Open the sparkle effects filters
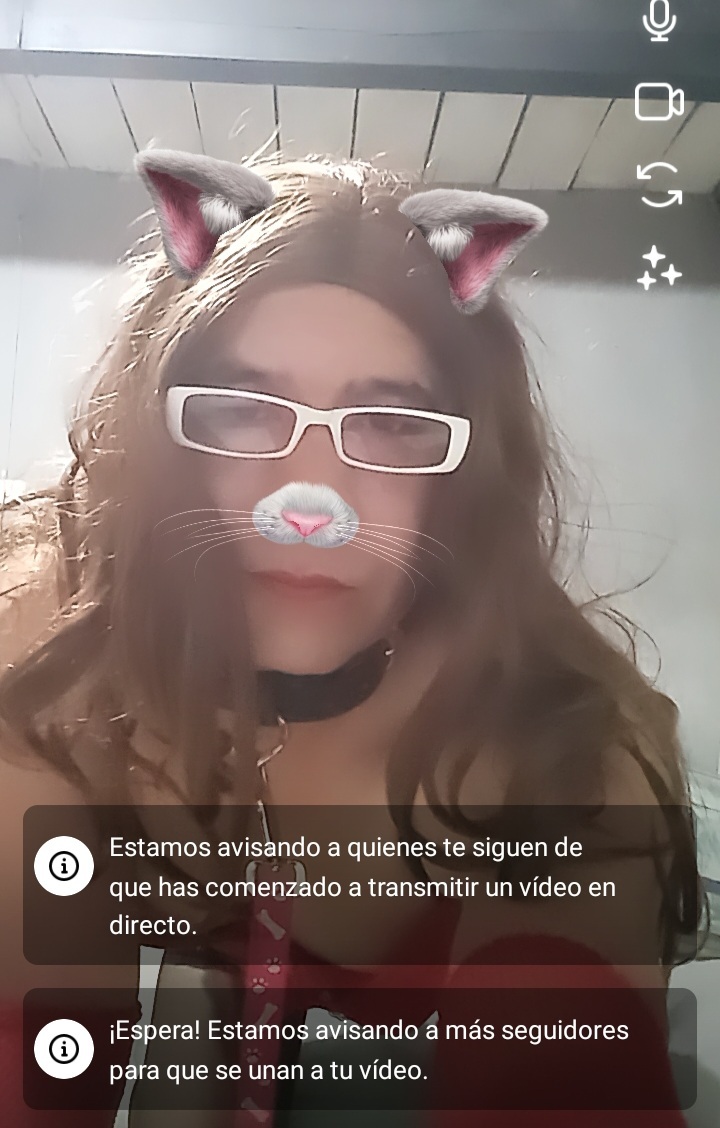Viewport: 720px width, 1128px height. [659, 267]
